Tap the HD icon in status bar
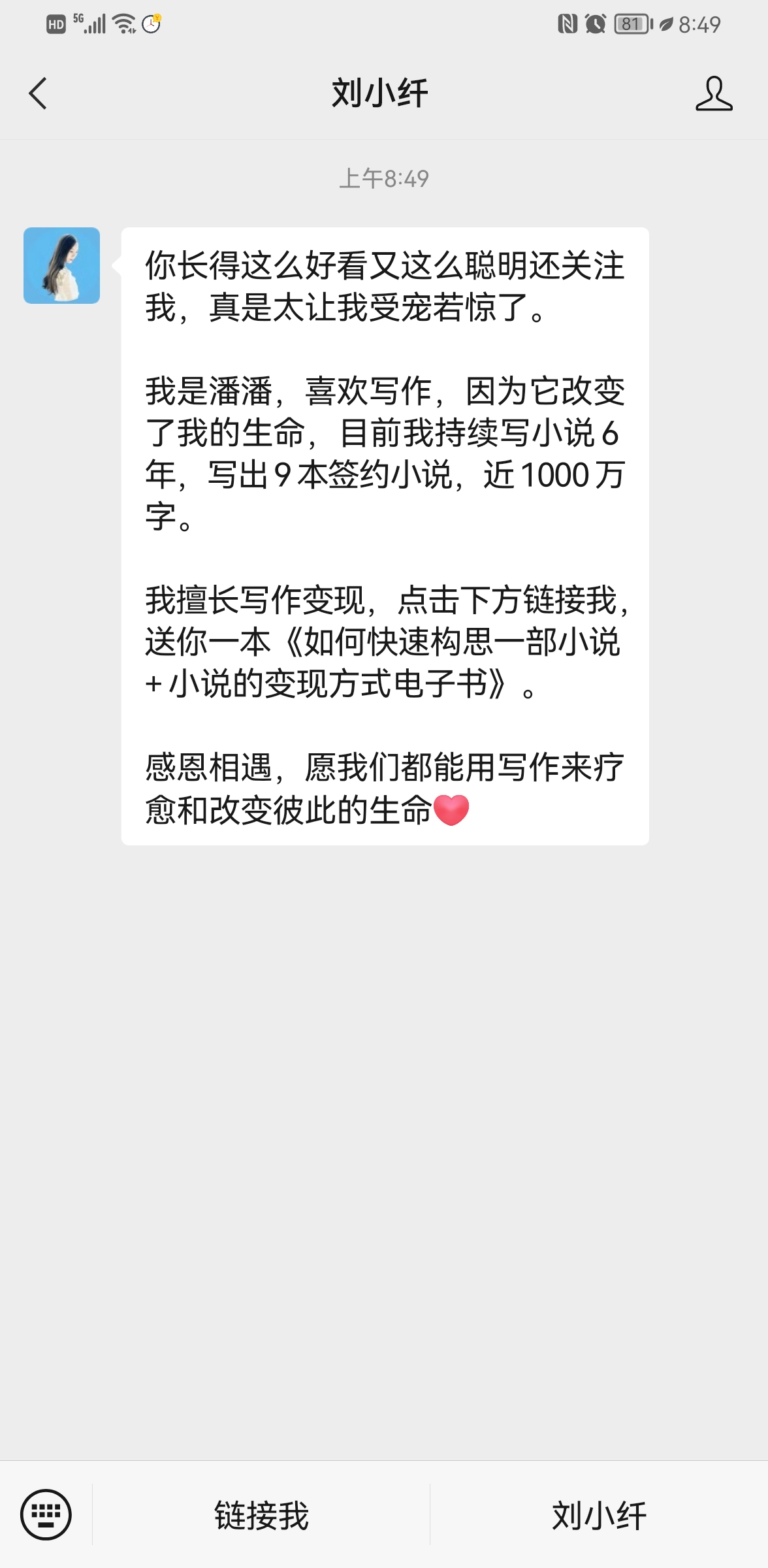The height and width of the screenshot is (1568, 768). (x=56, y=24)
